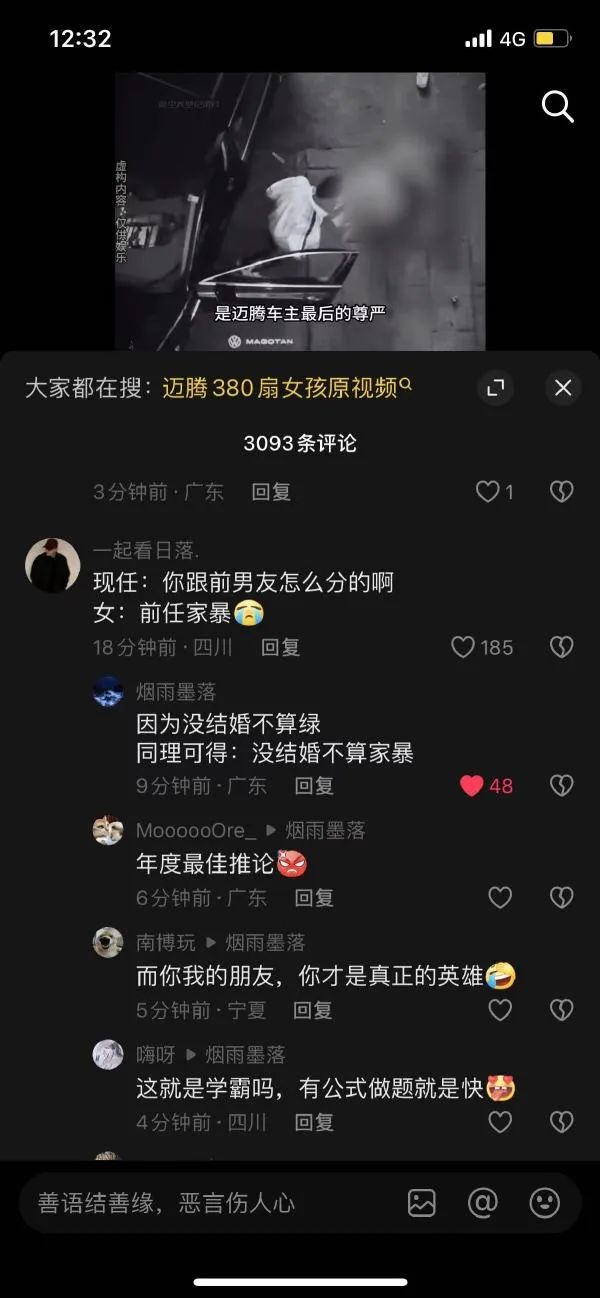Viewport: 600px width, 1298px height.
Task: Open 一起看日落.'s profile avatar
Action: click(x=52, y=566)
